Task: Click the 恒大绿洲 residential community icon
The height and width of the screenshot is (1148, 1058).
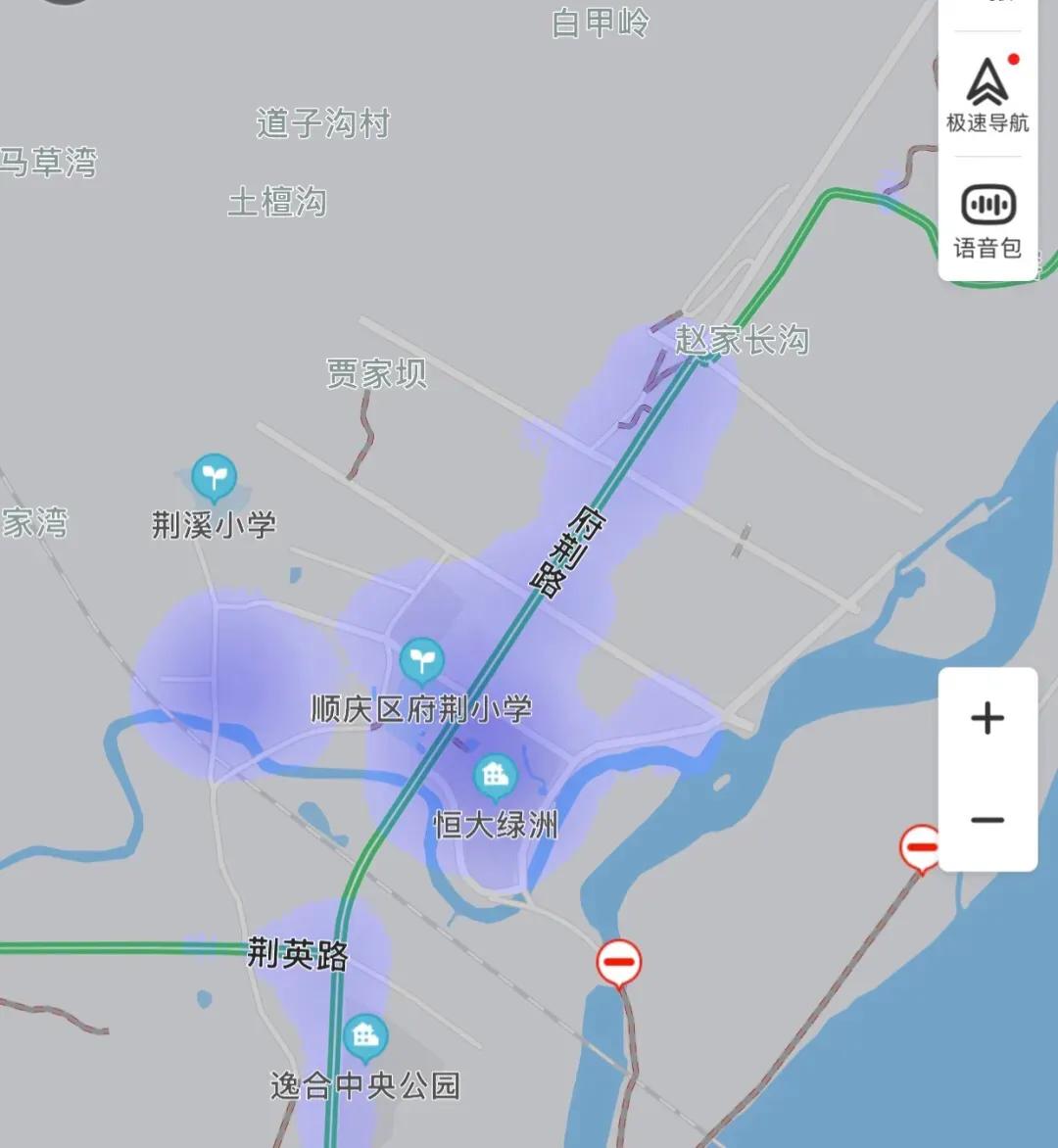Action: tap(493, 776)
